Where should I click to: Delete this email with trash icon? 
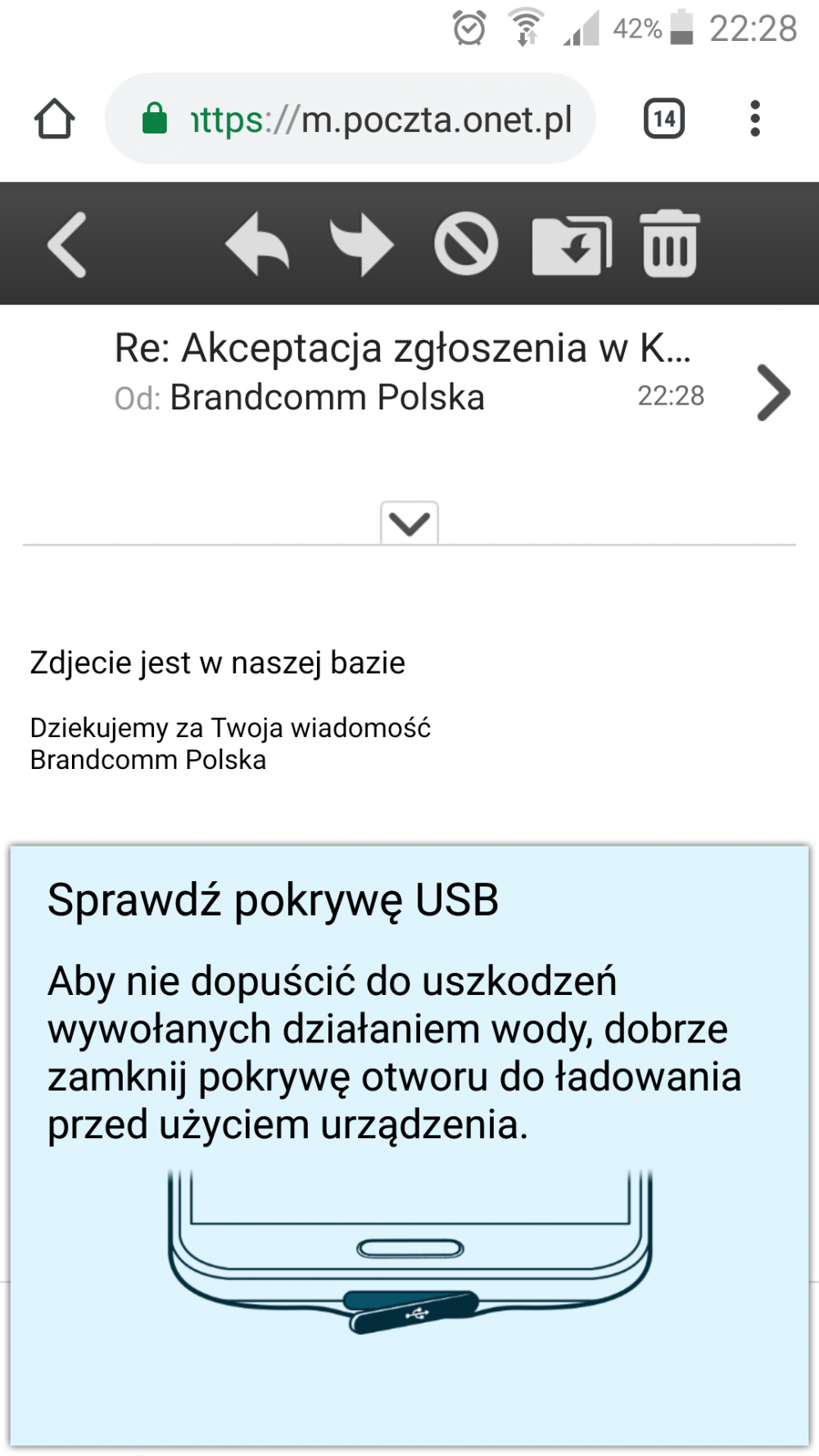[670, 244]
